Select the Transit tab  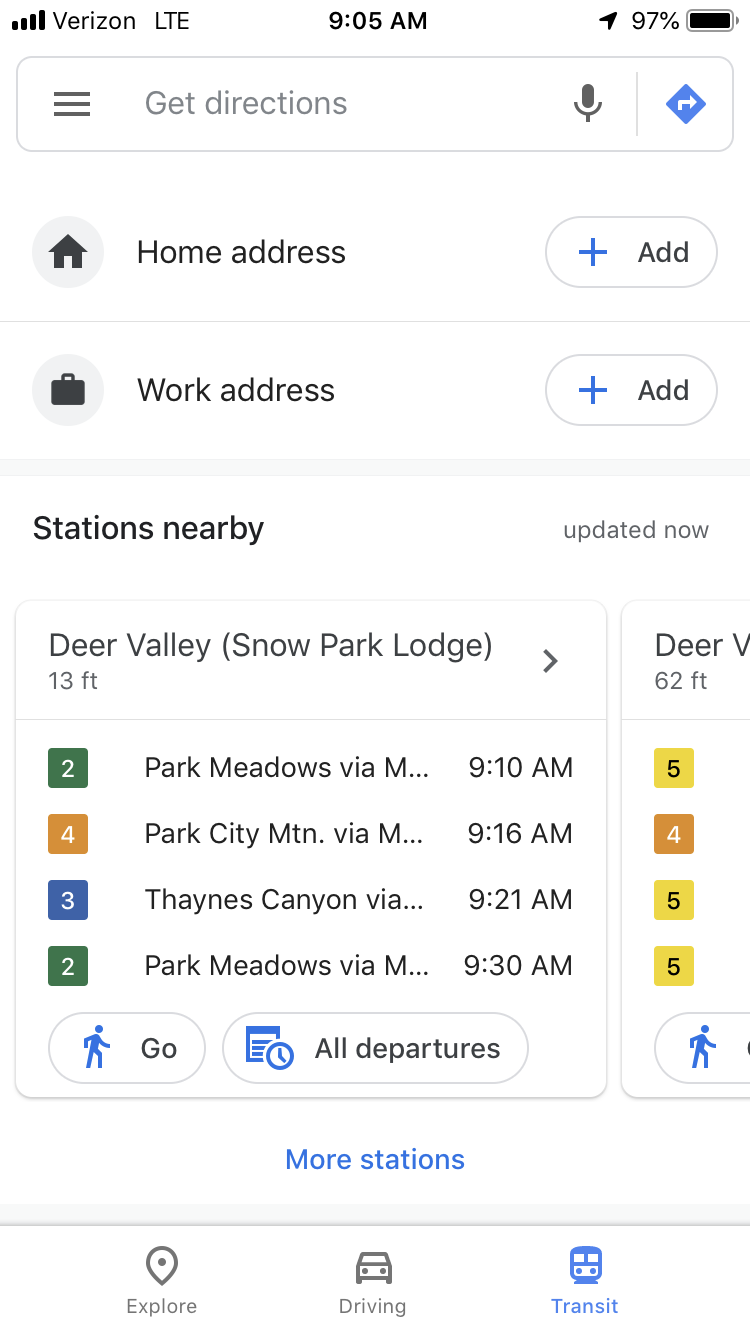point(585,1280)
